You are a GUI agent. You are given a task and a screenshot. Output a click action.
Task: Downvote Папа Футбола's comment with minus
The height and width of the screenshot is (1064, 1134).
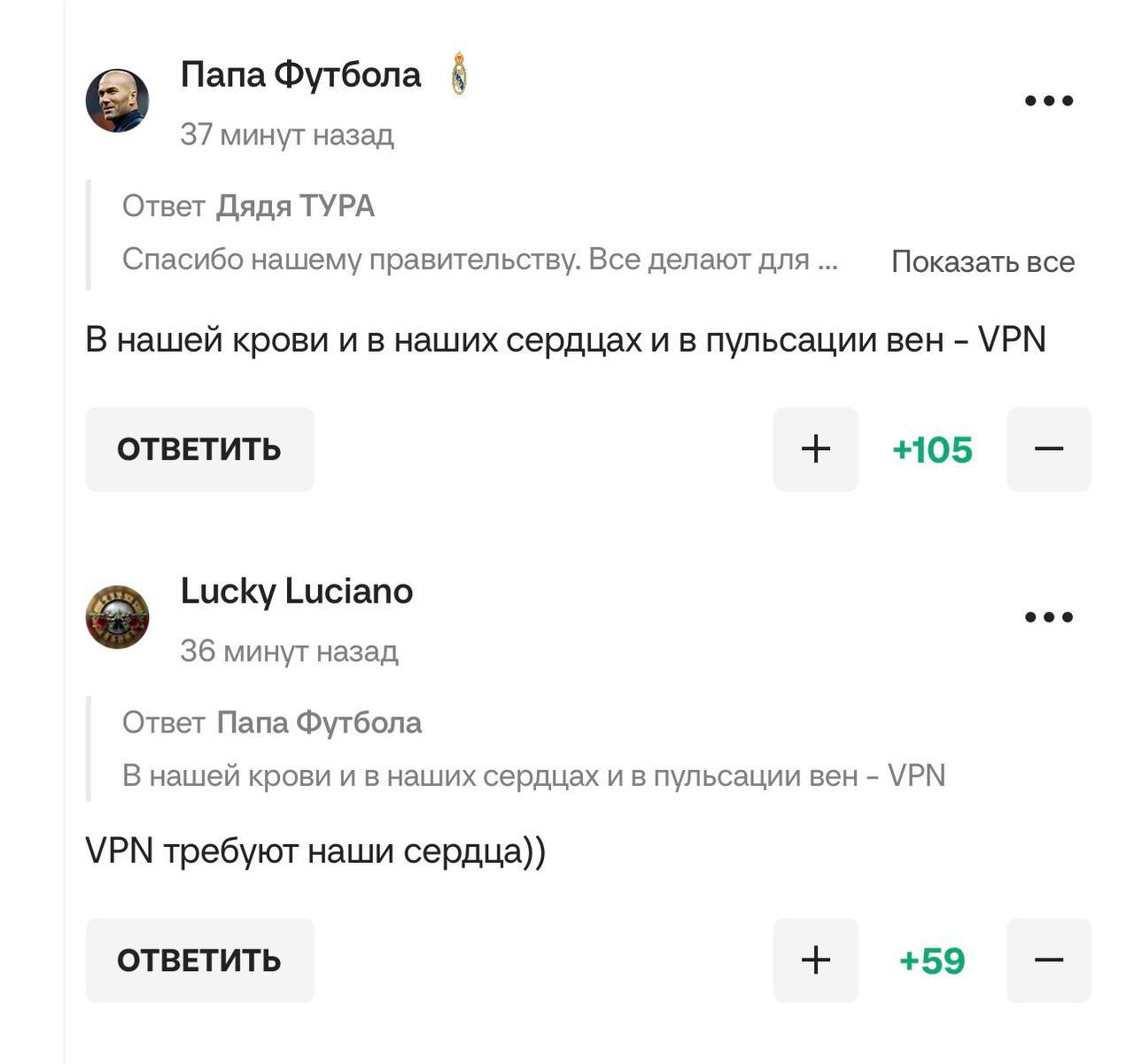point(1048,449)
